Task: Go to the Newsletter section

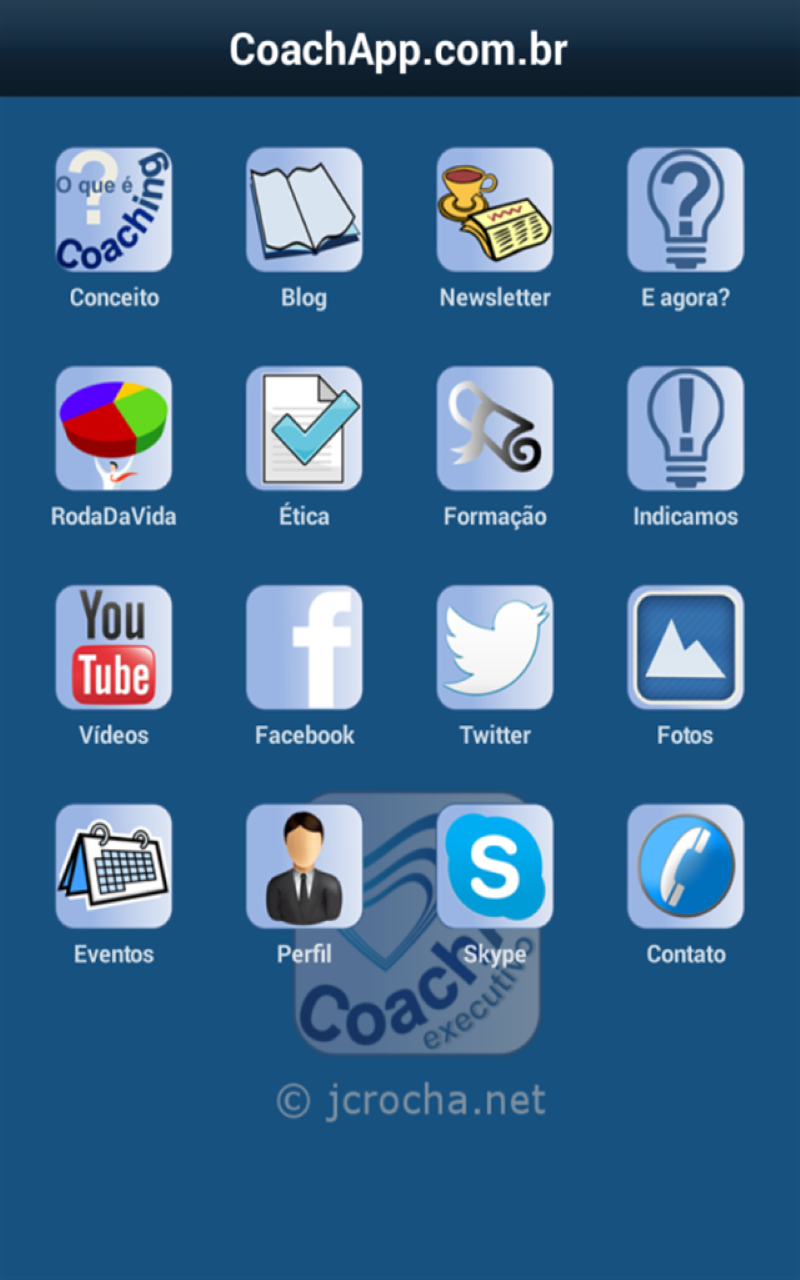Action: click(x=495, y=210)
